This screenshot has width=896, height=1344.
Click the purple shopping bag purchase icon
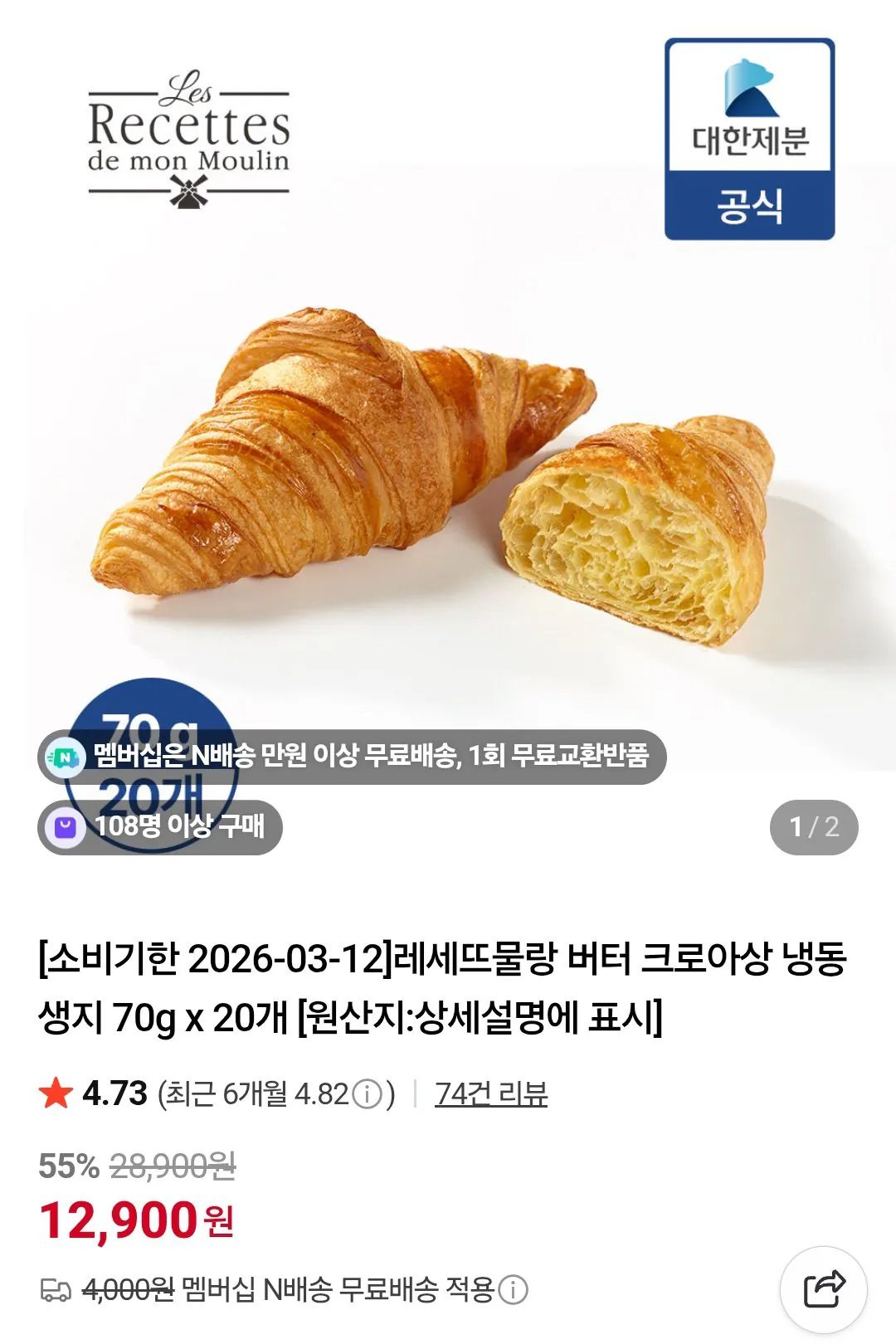click(x=64, y=826)
